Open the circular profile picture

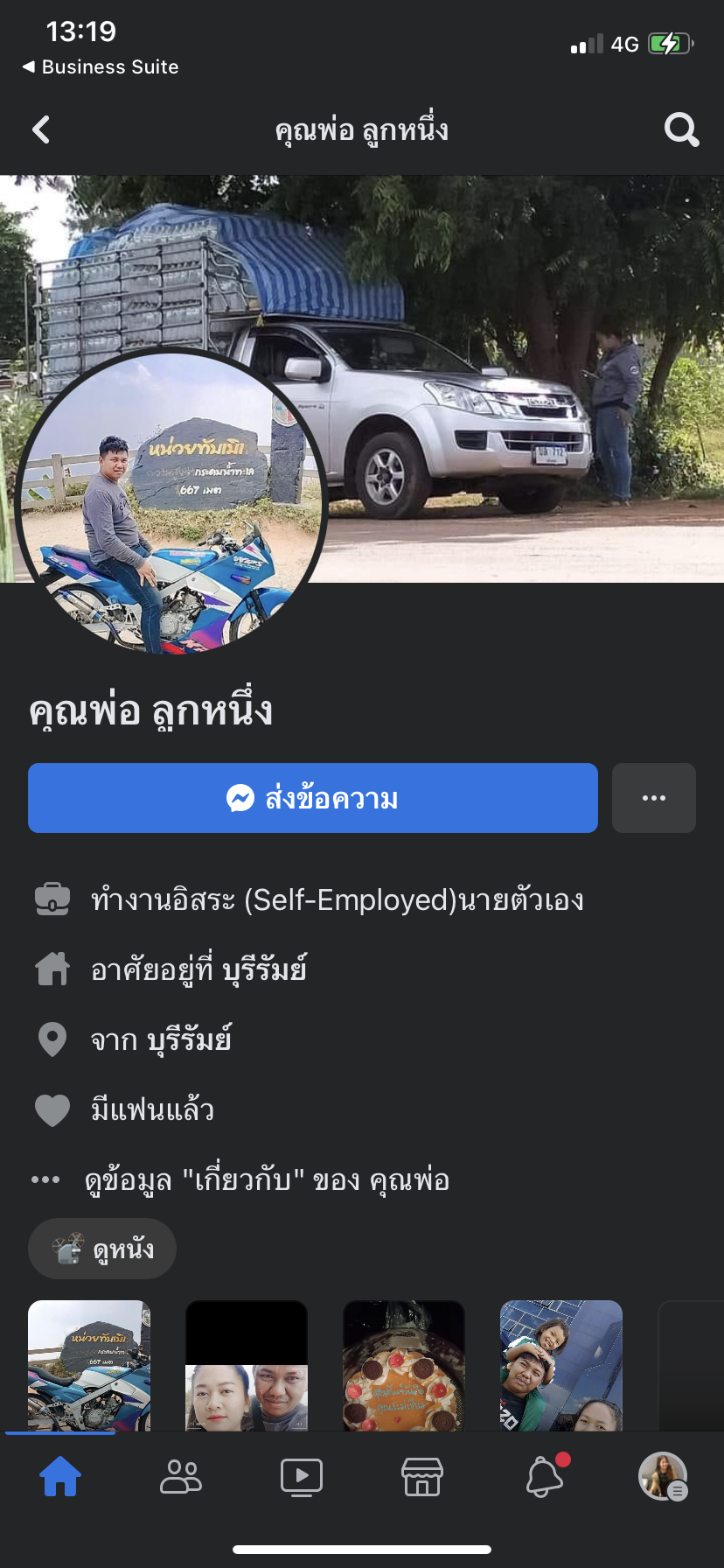click(171, 502)
